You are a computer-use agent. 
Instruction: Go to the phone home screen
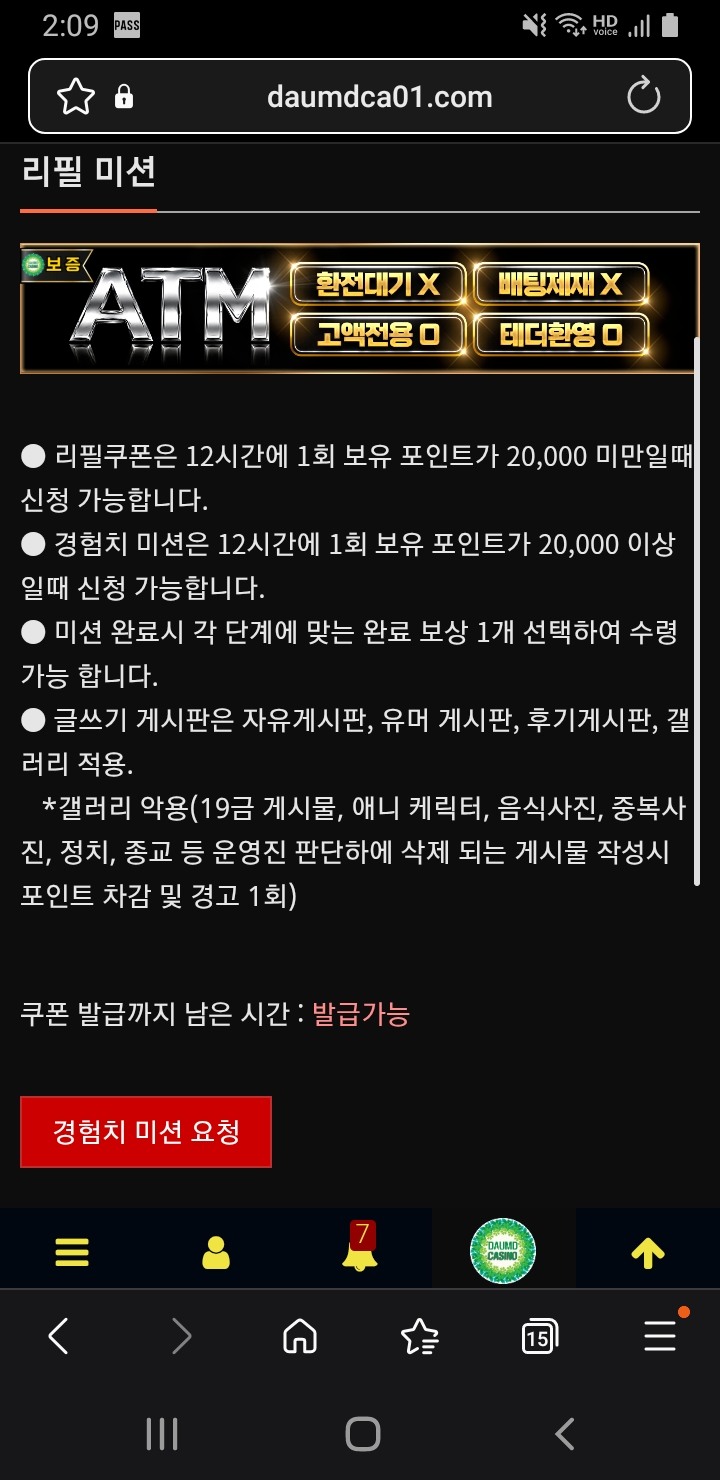pos(363,1434)
